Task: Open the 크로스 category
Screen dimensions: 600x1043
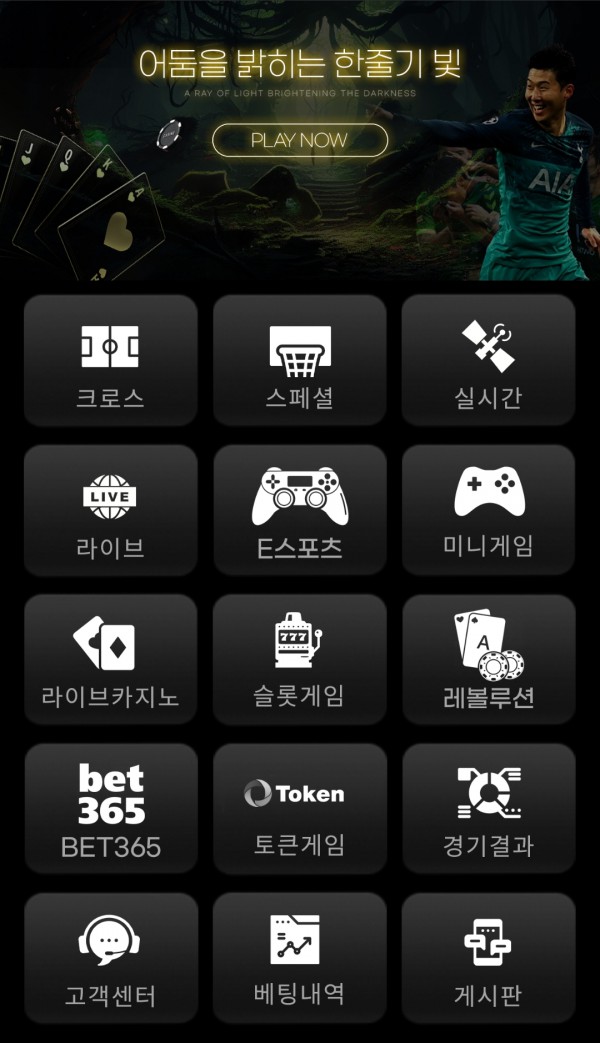Action: click(110, 360)
